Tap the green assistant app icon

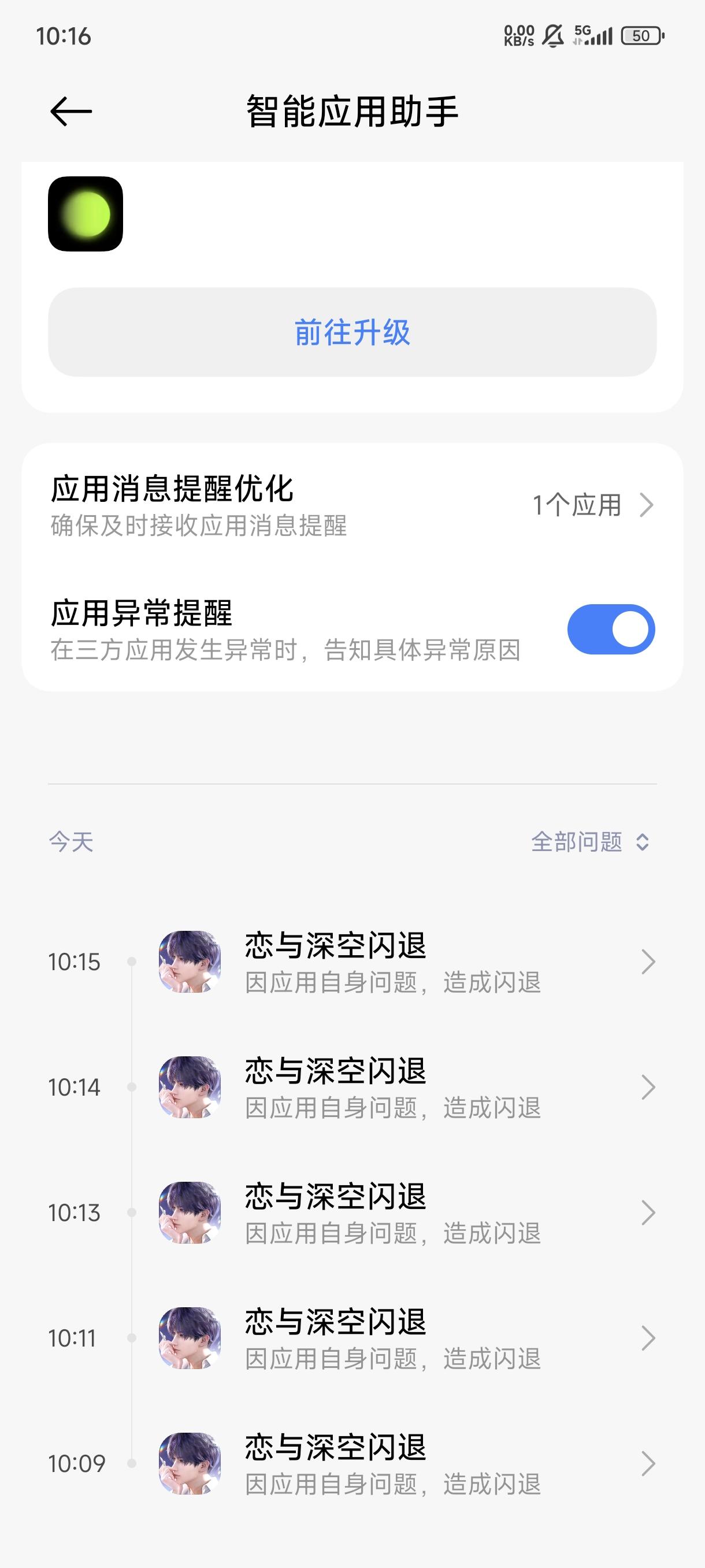[x=85, y=216]
